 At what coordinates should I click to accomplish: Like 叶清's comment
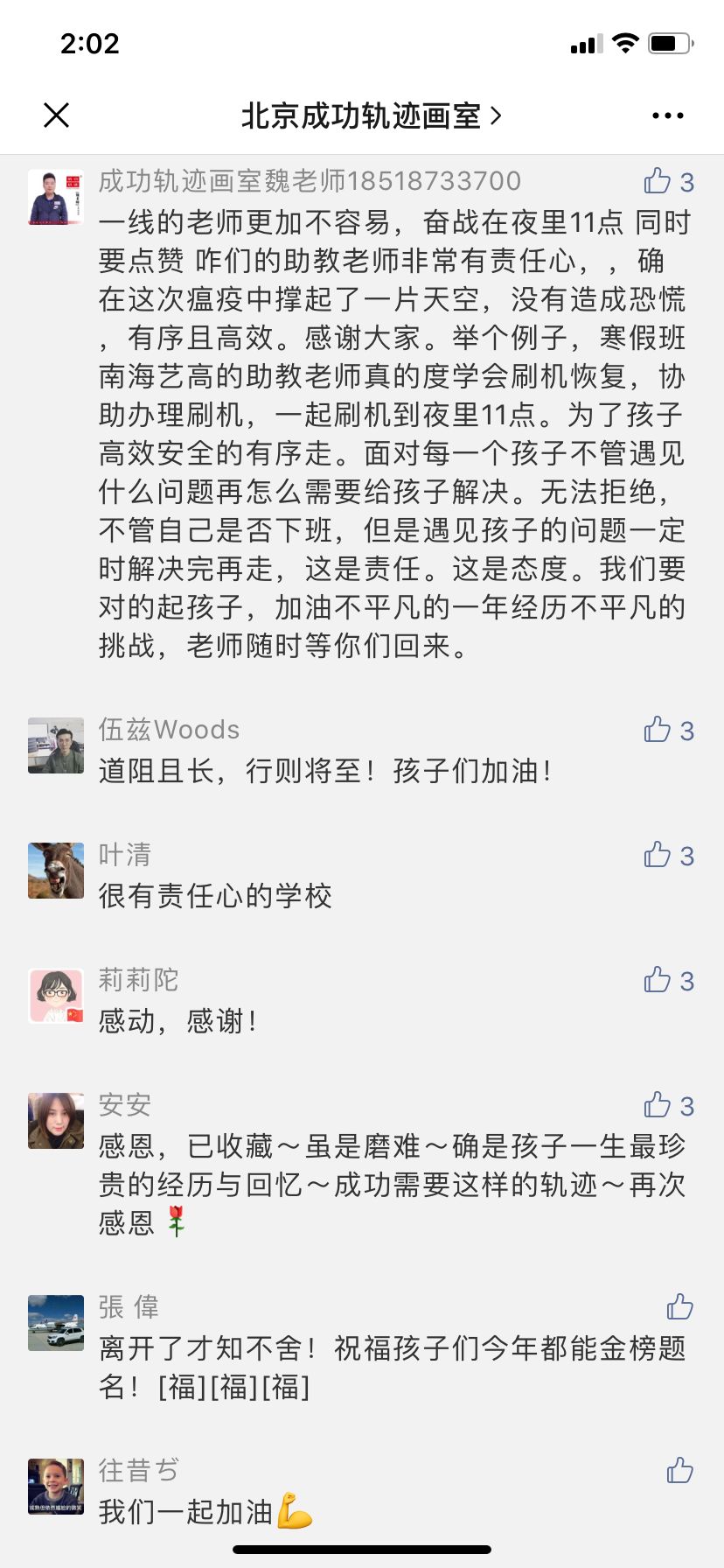[658, 855]
